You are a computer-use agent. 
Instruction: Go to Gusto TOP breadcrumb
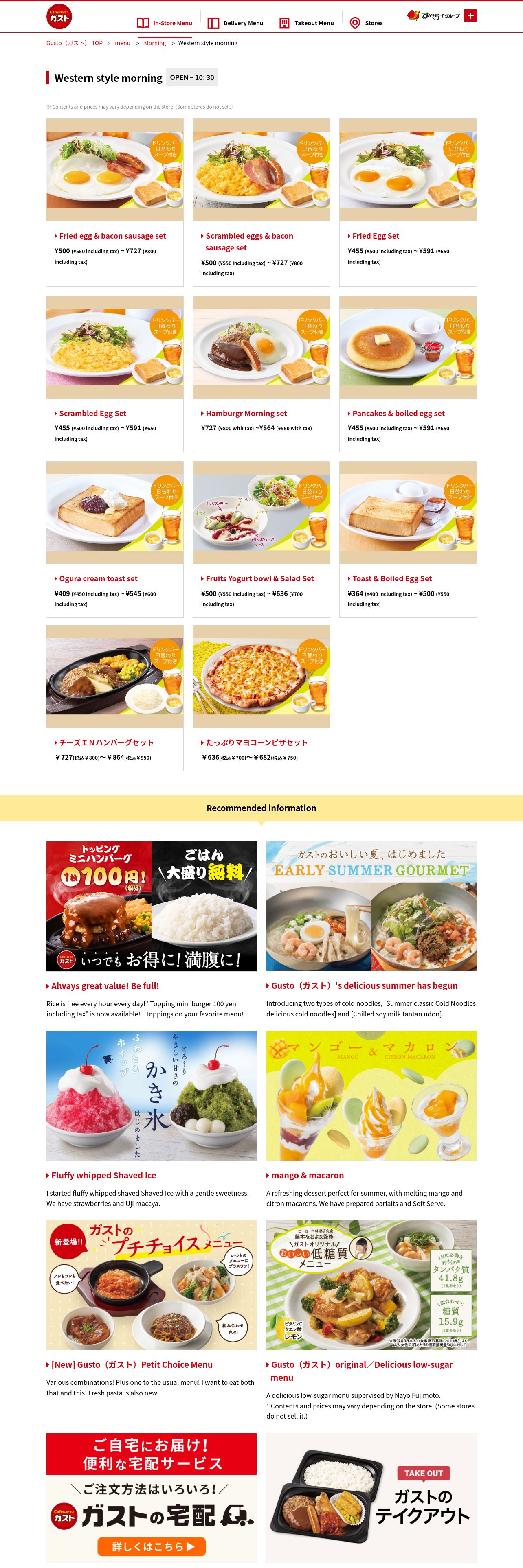[x=74, y=43]
